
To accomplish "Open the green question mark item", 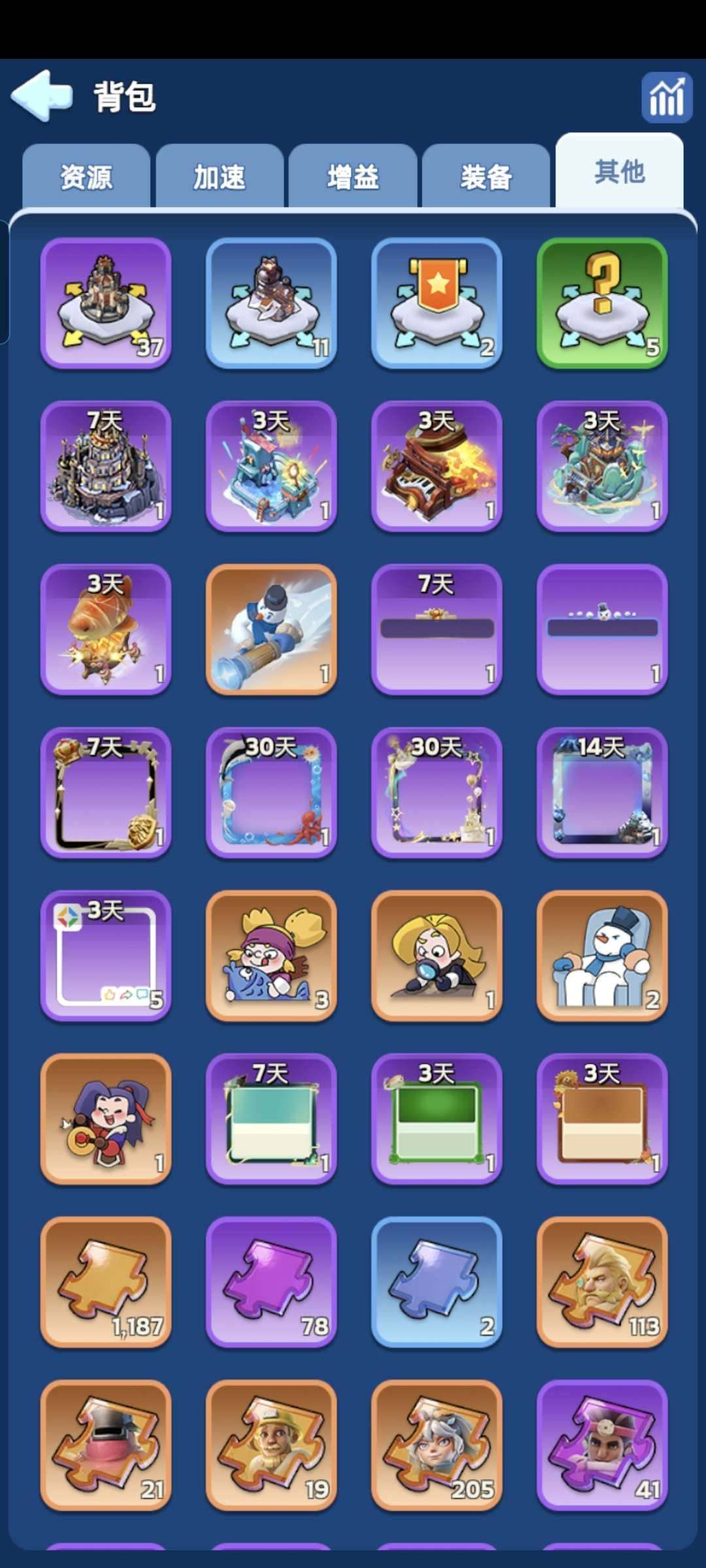I will 602,302.
